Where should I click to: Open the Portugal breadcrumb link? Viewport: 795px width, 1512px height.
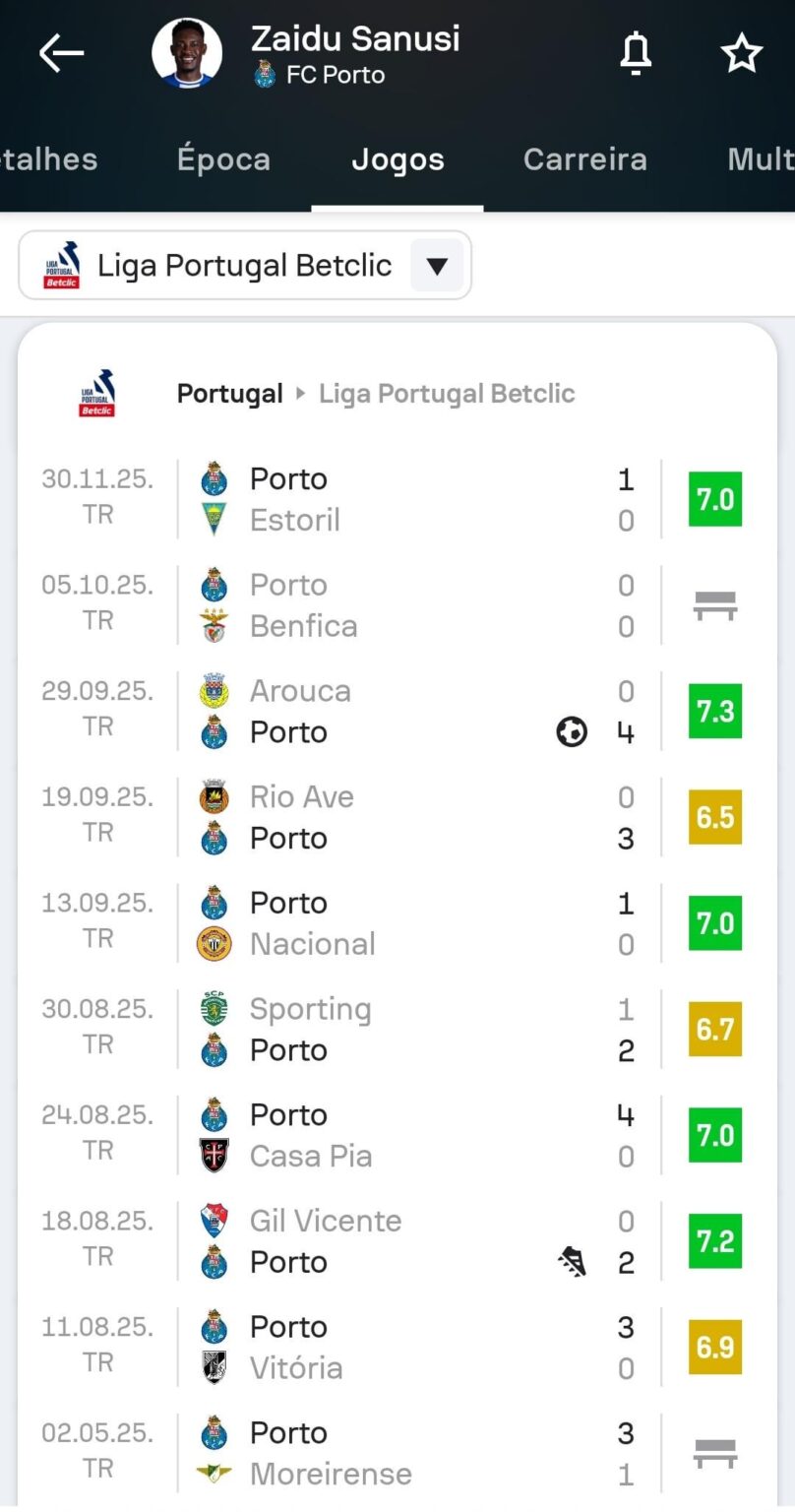click(229, 393)
